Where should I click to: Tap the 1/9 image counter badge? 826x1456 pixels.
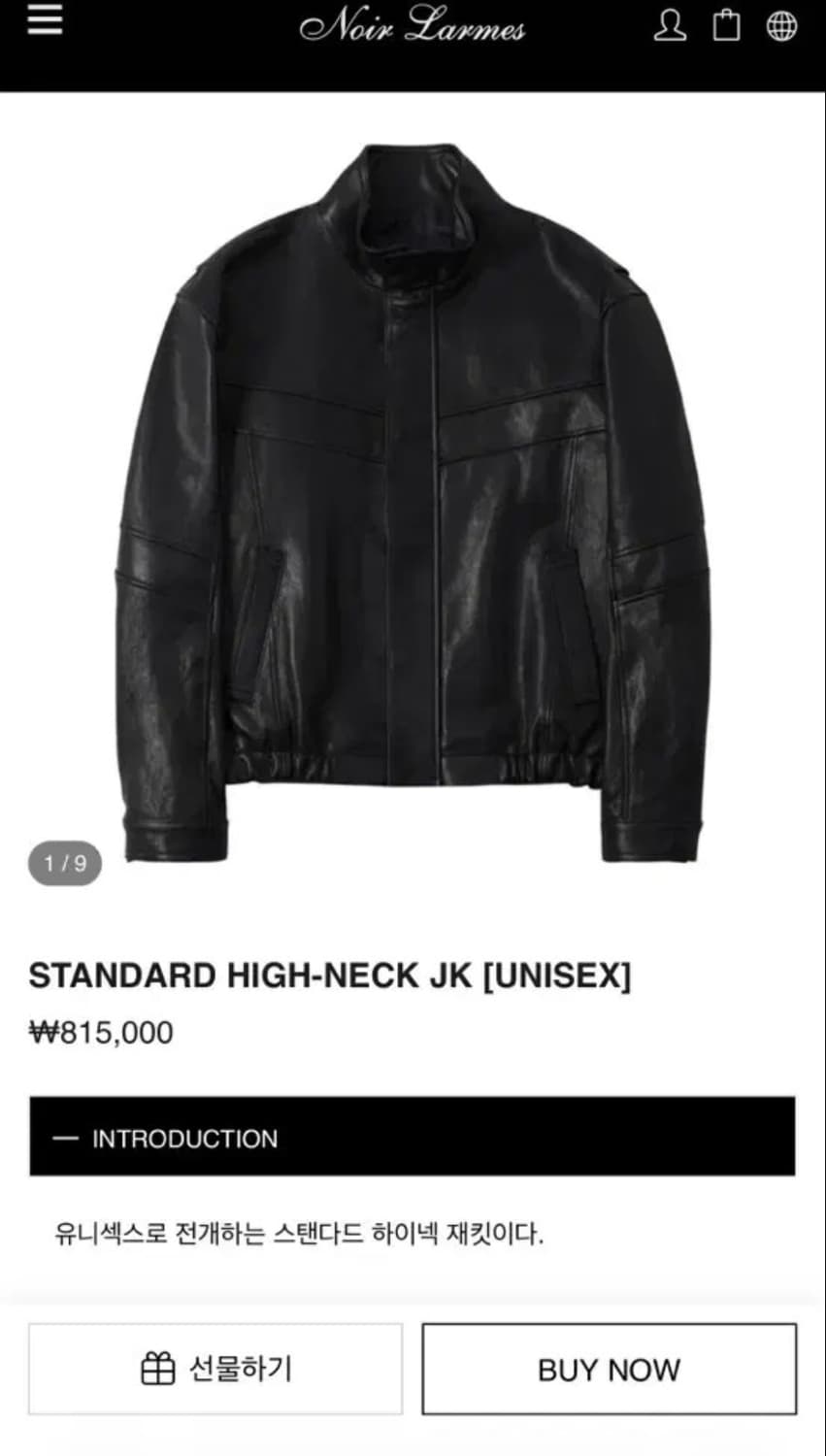[x=63, y=863]
